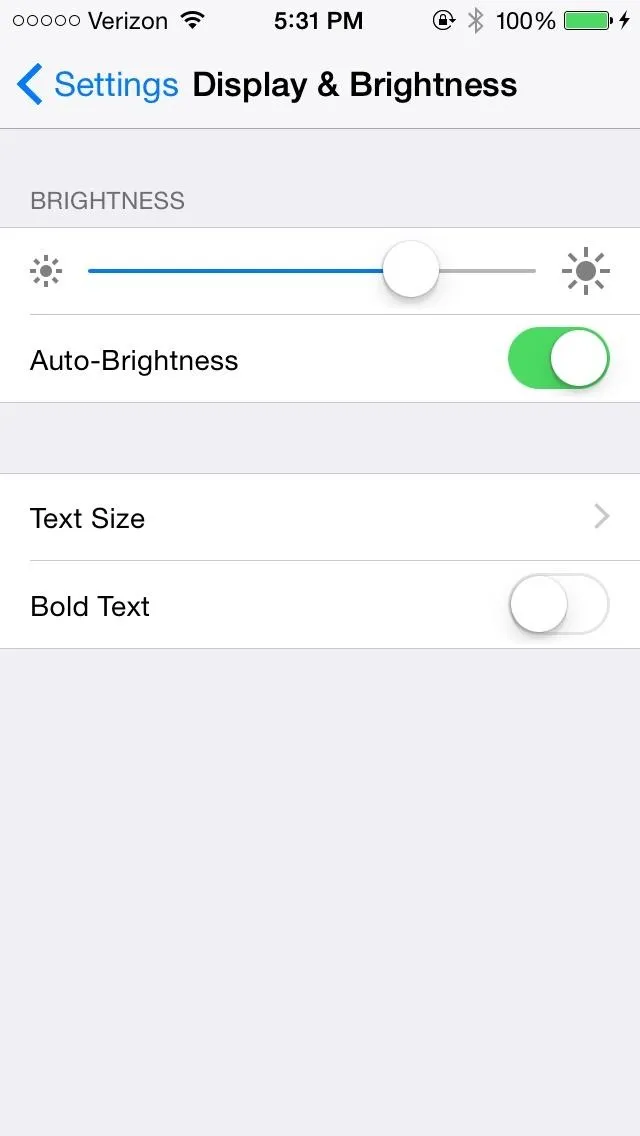Tap the brightness slider track
This screenshot has height=1136, width=640.
[312, 271]
